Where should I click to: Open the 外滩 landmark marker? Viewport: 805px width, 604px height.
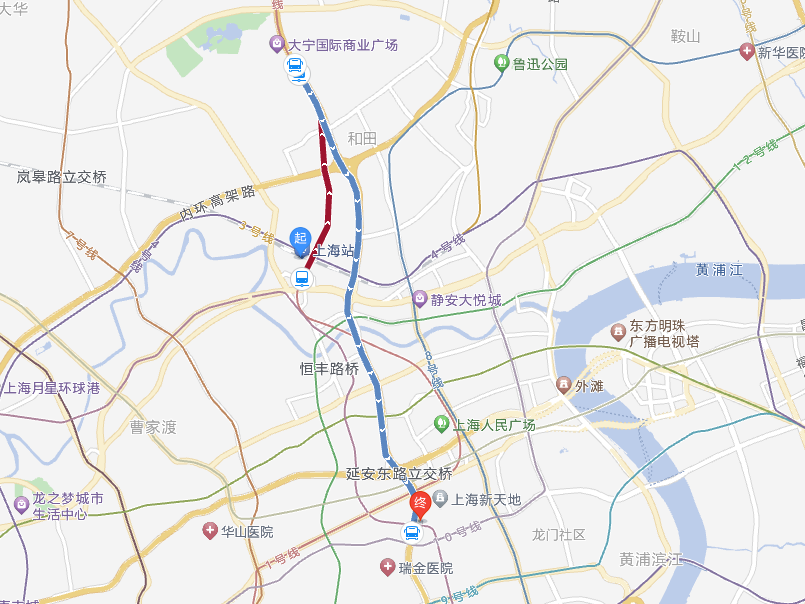564,384
